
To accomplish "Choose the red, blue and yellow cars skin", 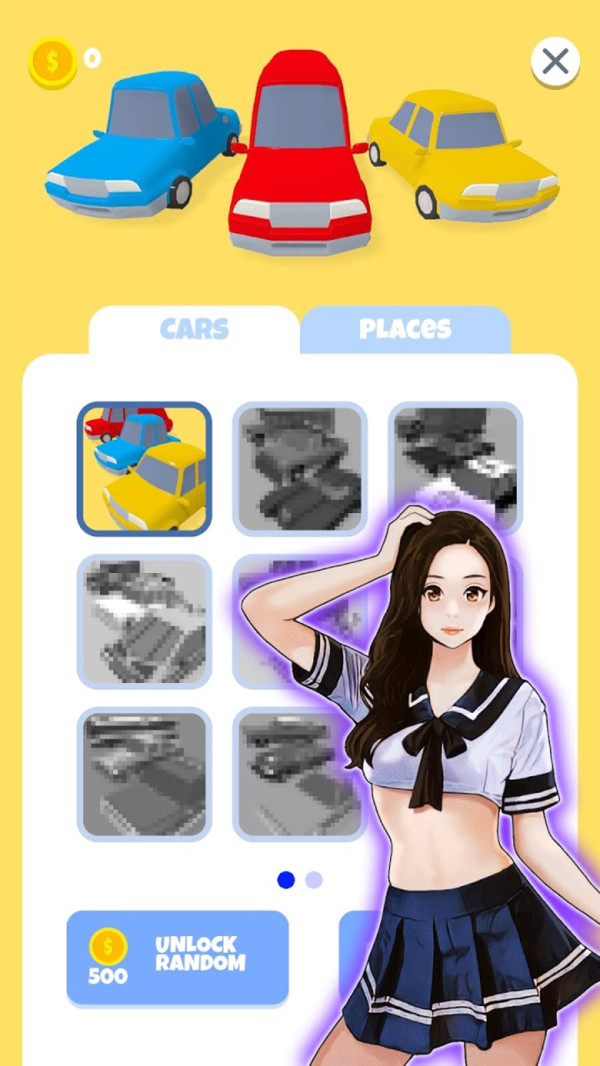I will click(144, 468).
